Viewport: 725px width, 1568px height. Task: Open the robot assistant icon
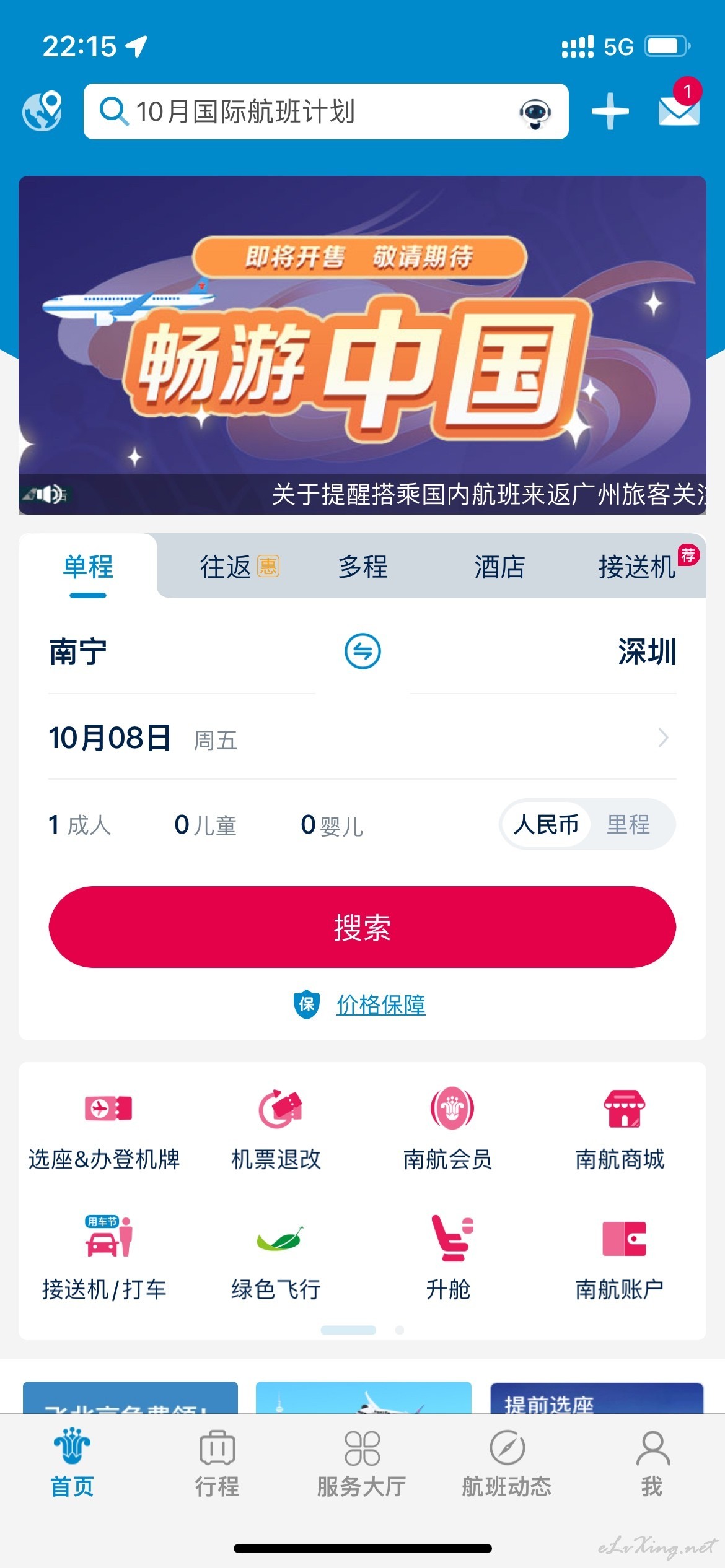click(535, 113)
